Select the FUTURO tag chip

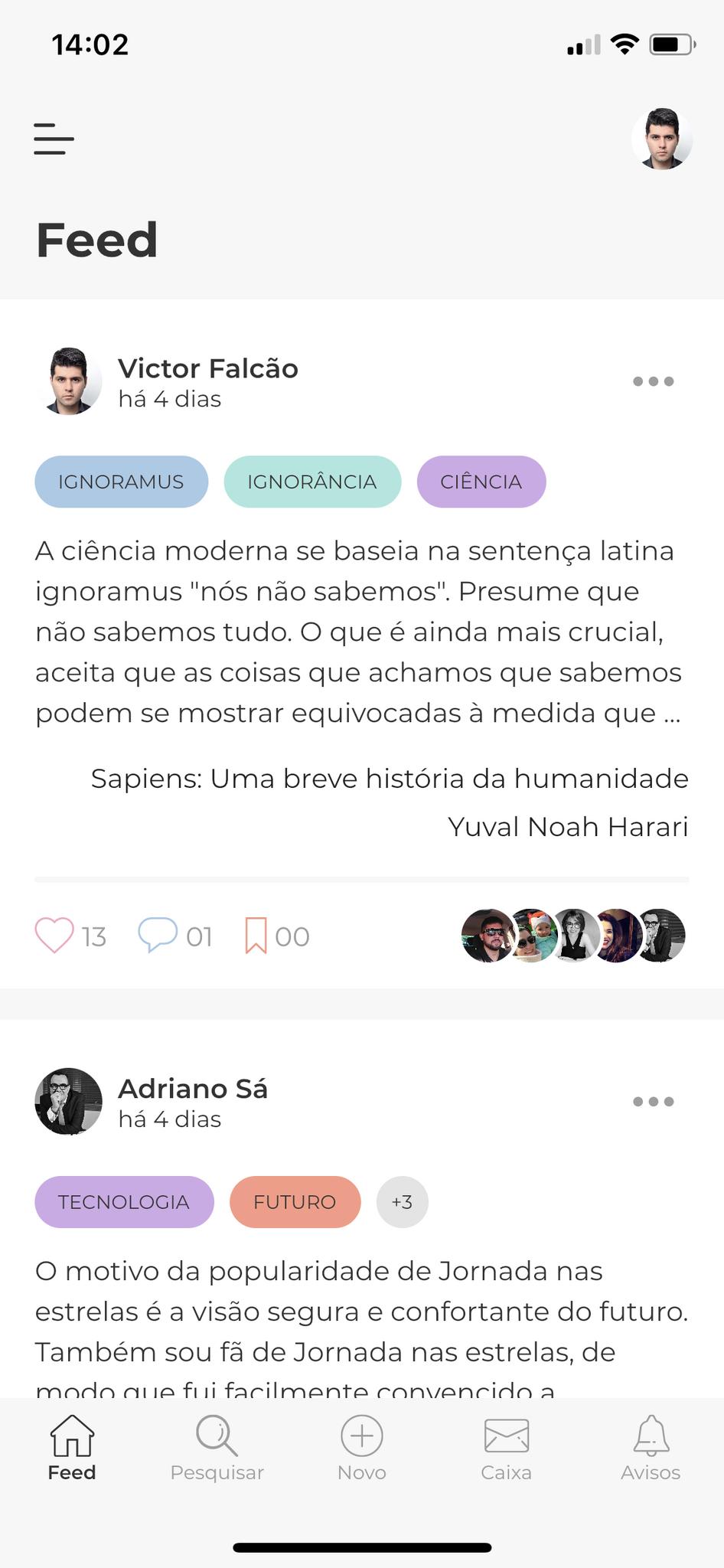[x=295, y=1202]
